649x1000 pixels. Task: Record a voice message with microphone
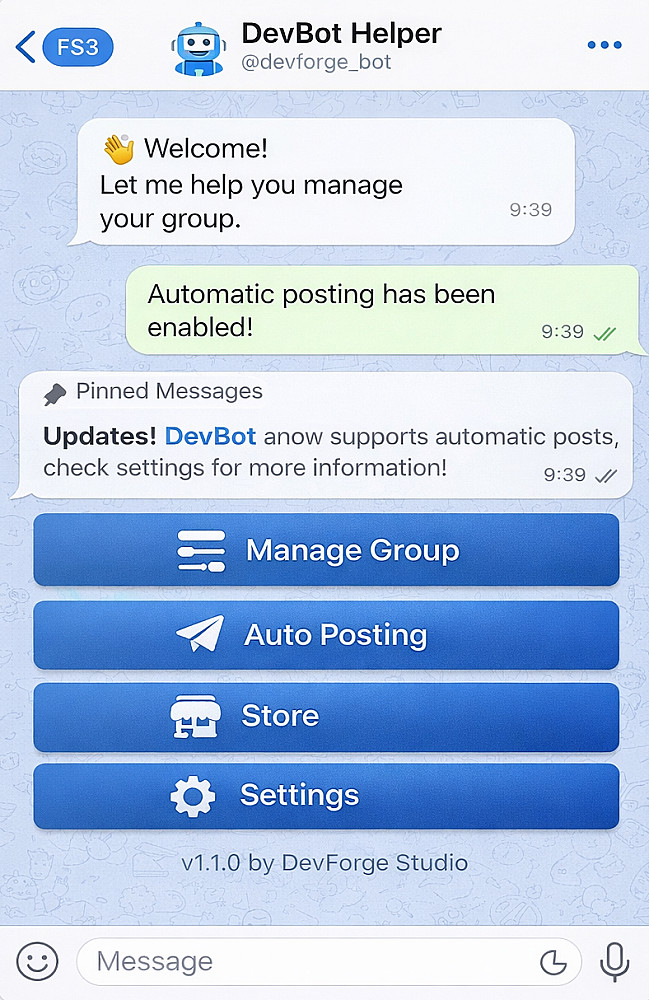[x=614, y=962]
